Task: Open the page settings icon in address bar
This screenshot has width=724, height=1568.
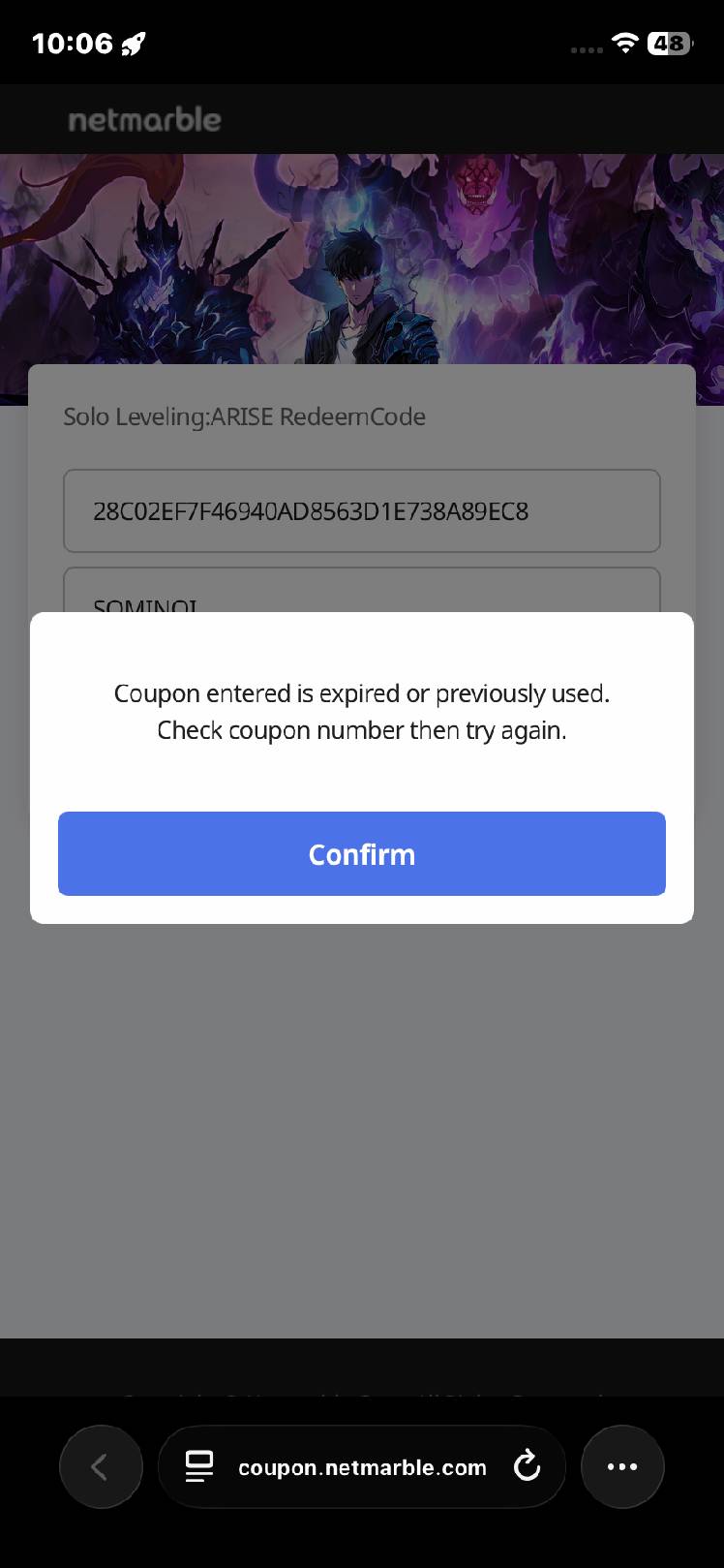Action: click(199, 1467)
